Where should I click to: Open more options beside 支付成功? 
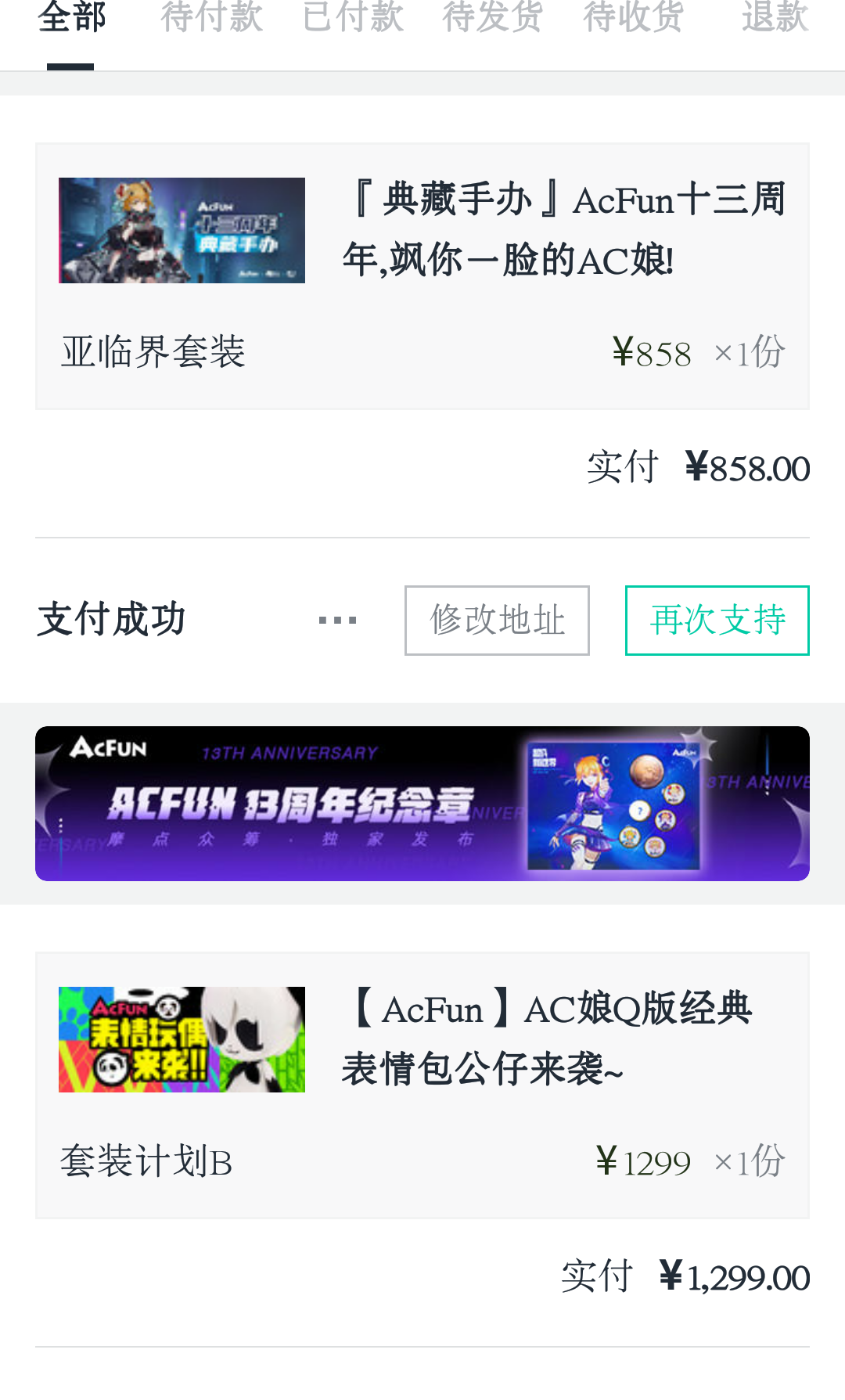pos(338,621)
